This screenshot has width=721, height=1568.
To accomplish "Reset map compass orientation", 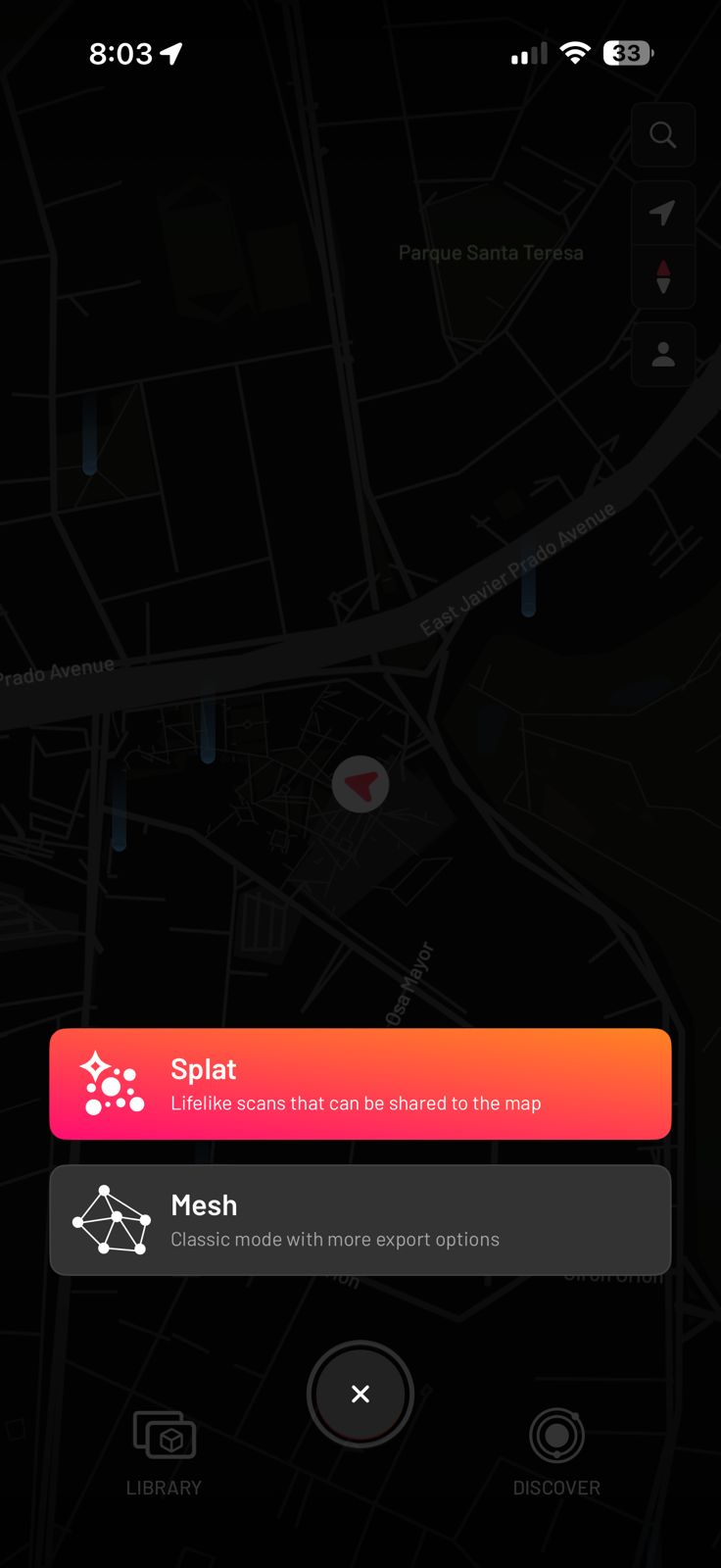I will 663,277.
